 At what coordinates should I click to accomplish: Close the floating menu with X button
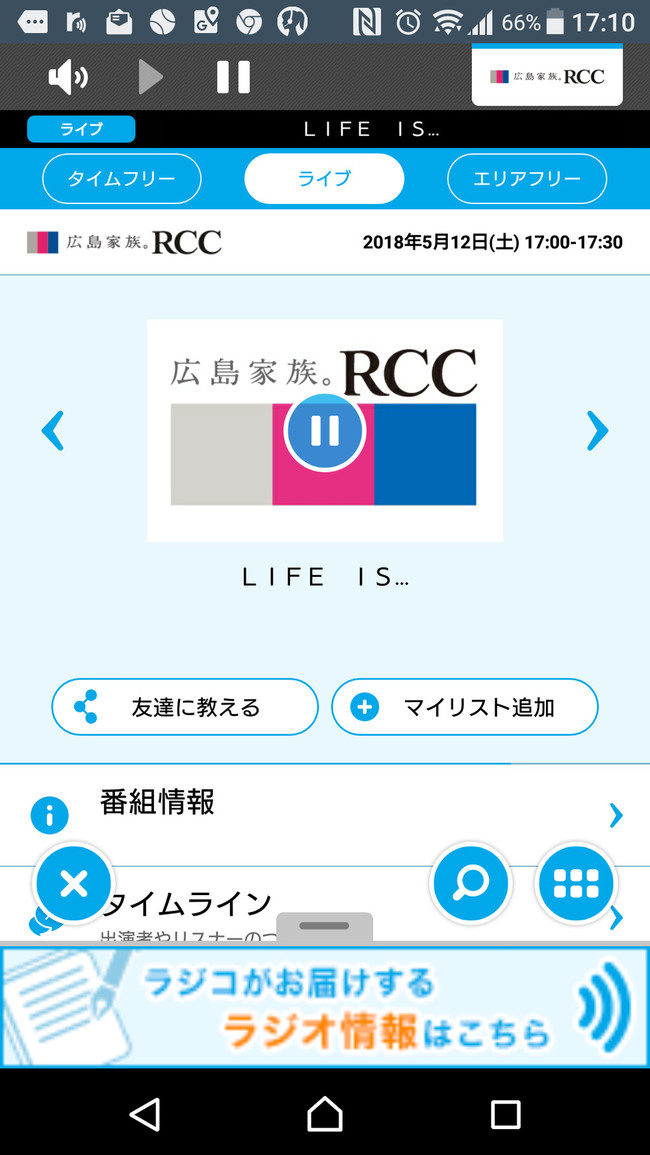[73, 884]
